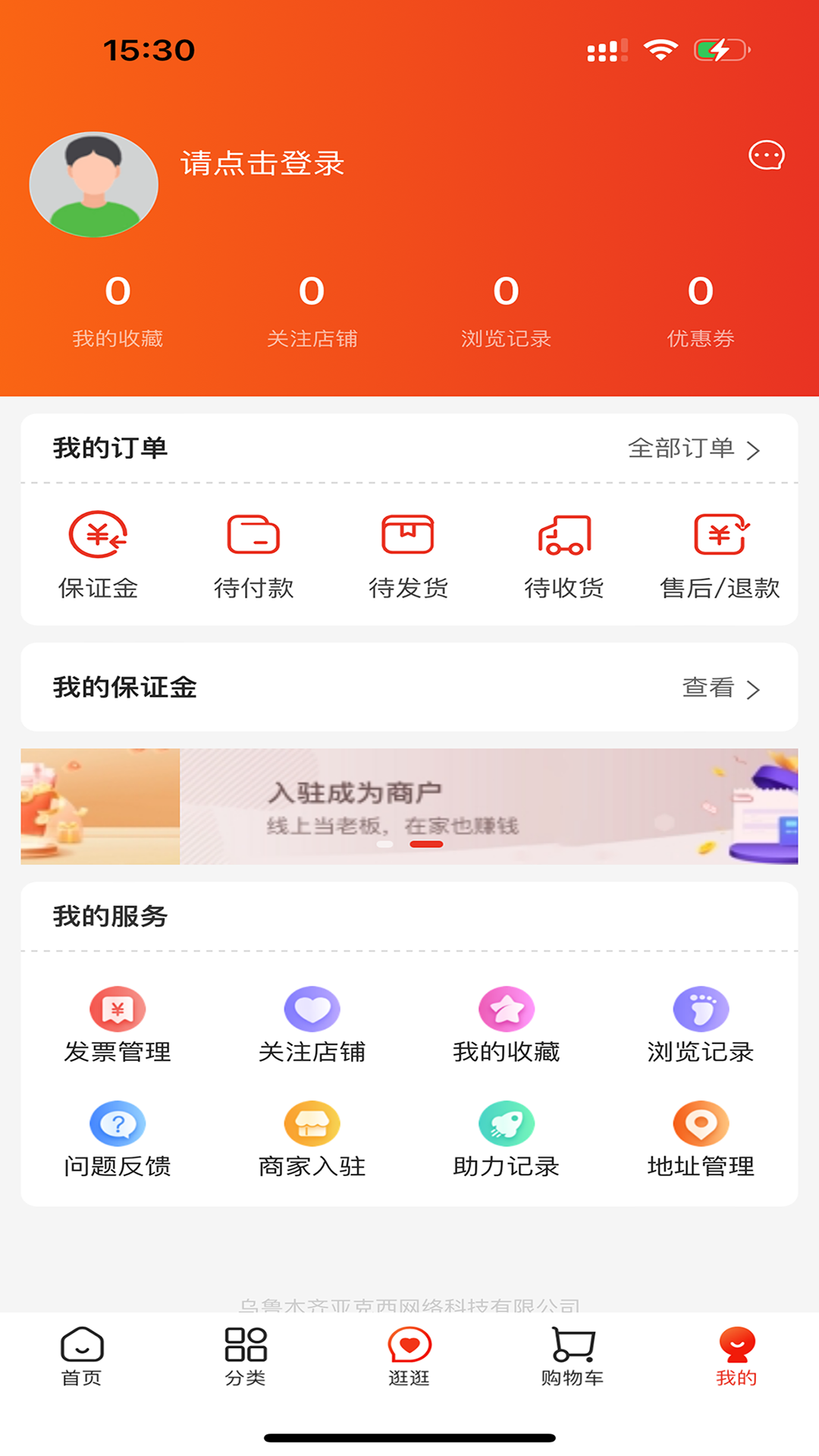Open 待发货 orders awaiting shipment
The height and width of the screenshot is (1456, 819).
[408, 555]
